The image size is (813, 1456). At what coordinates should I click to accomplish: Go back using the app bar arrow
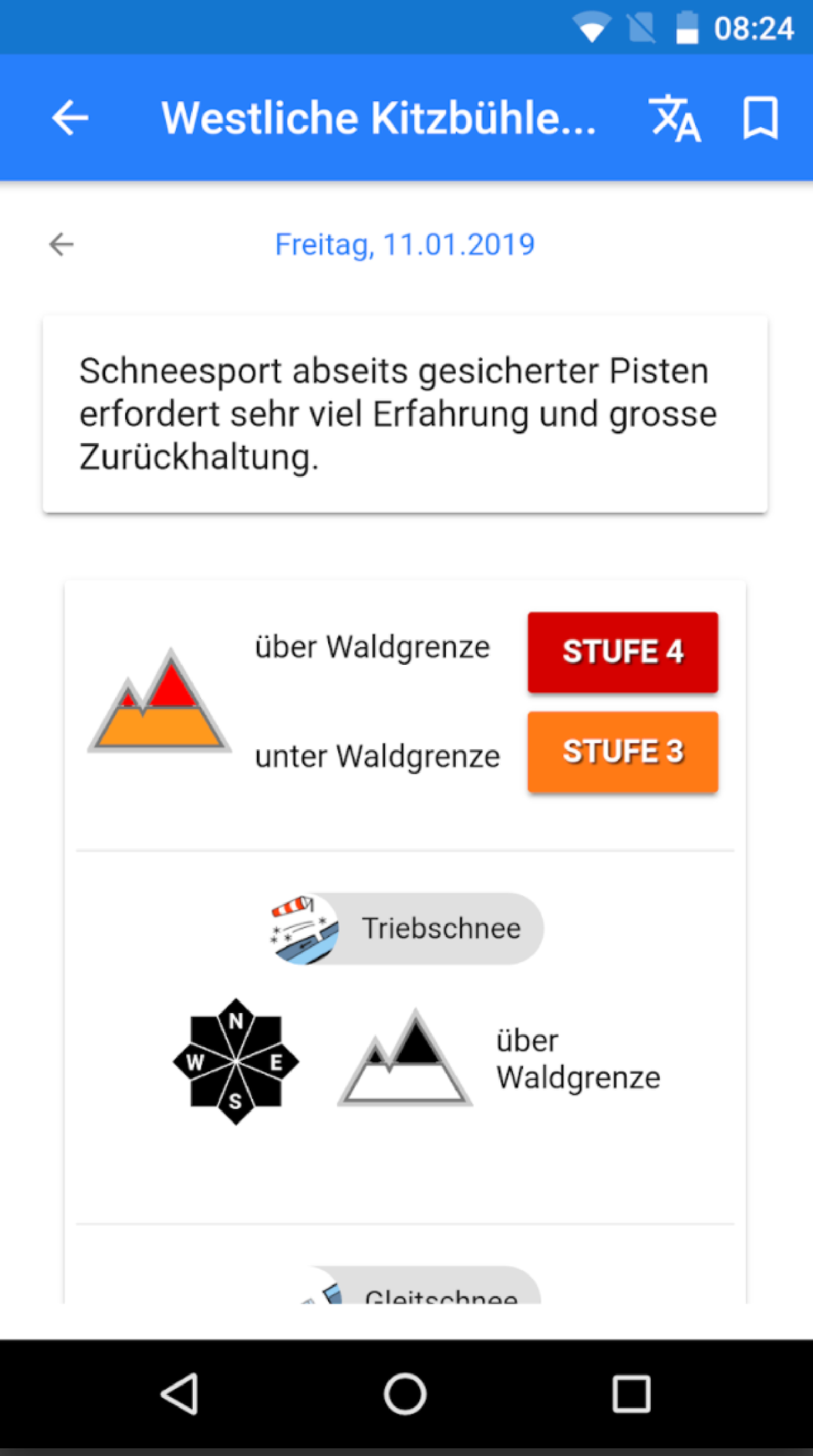pyautogui.click(x=70, y=117)
